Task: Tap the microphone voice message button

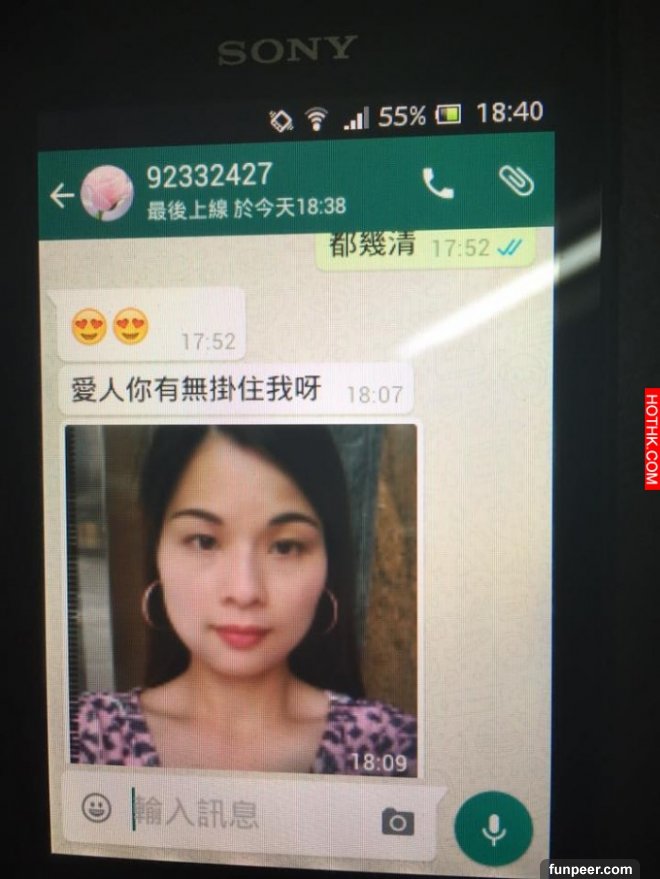Action: pyautogui.click(x=492, y=828)
